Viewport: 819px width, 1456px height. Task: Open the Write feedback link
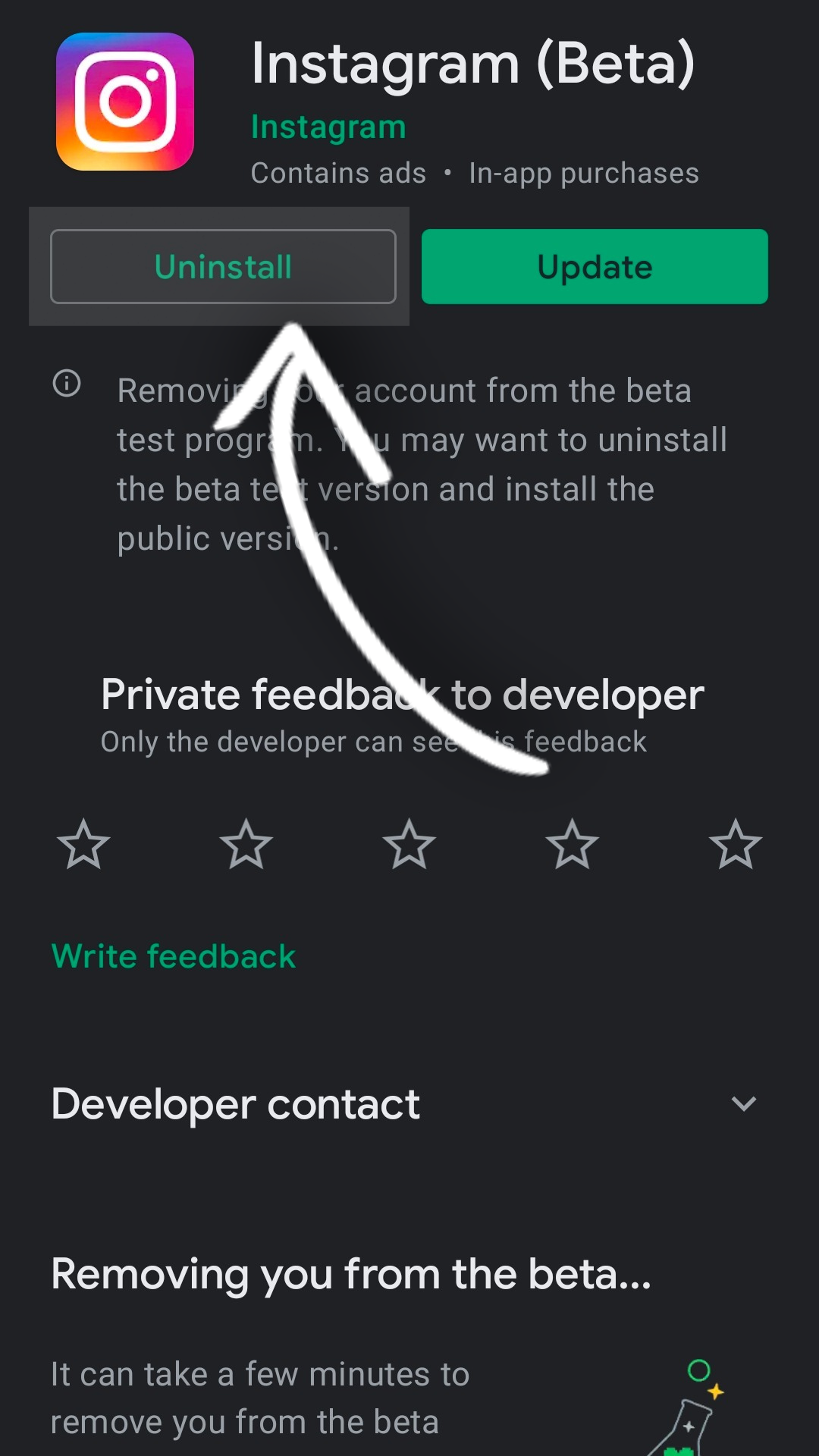coord(174,956)
